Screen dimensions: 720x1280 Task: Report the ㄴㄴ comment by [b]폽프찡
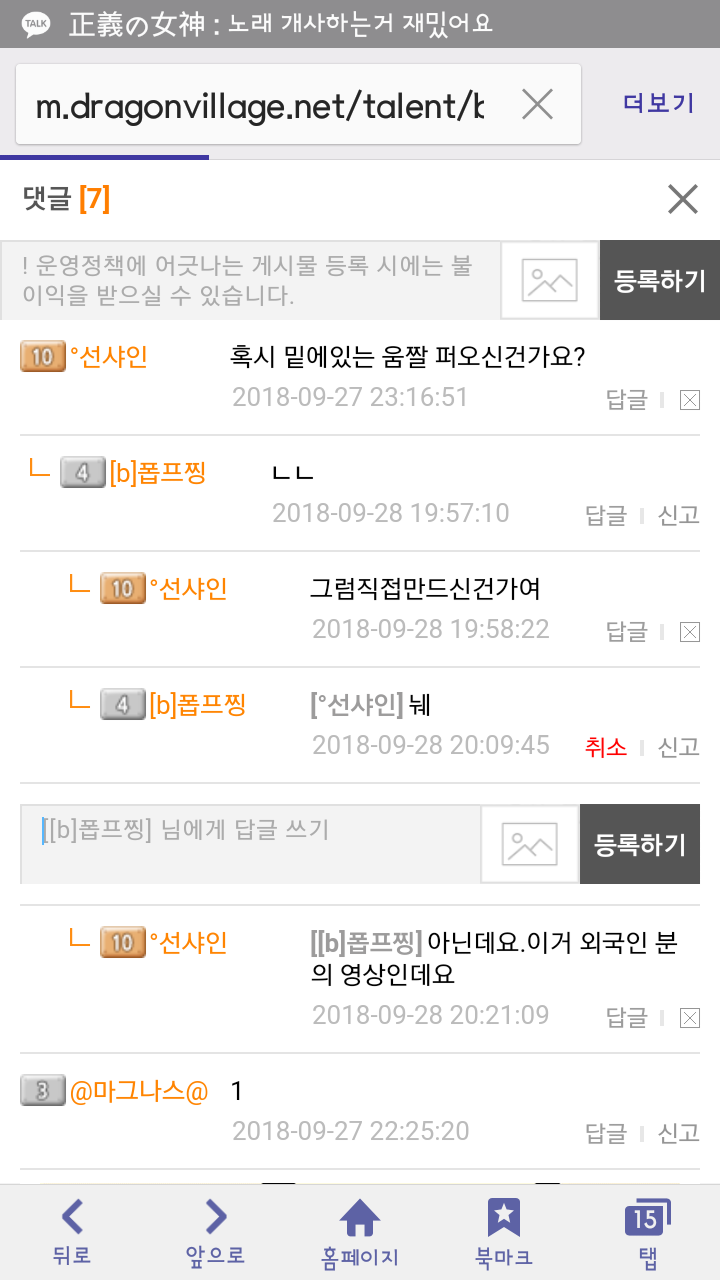[x=679, y=516]
